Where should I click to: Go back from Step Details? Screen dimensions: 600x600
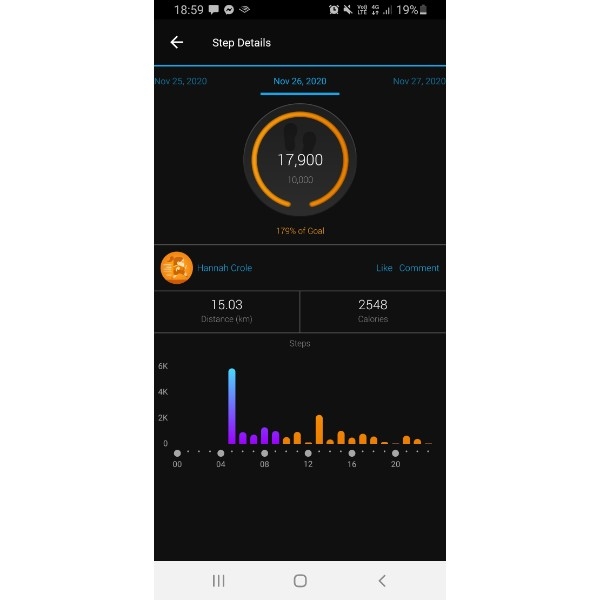pyautogui.click(x=177, y=43)
